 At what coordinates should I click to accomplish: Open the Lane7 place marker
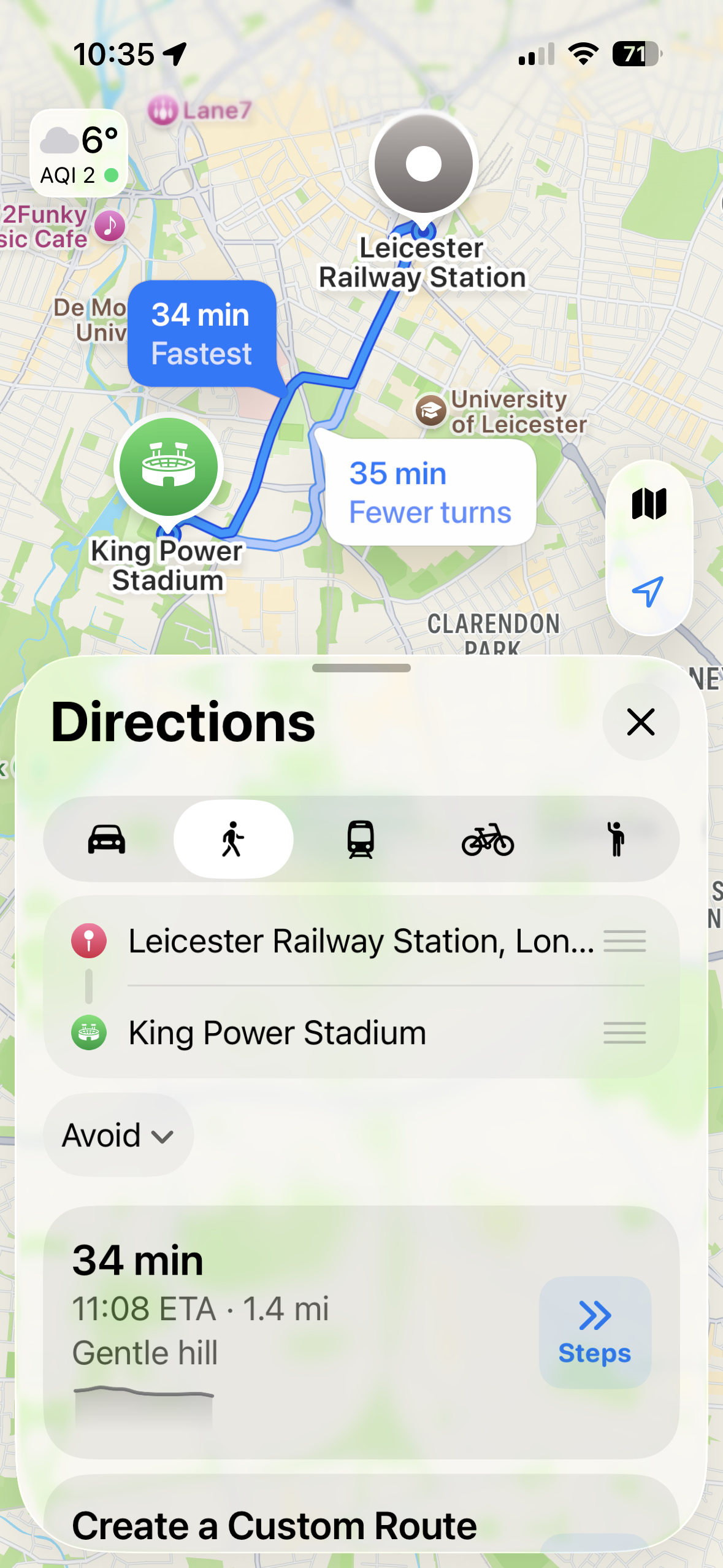coord(163,111)
